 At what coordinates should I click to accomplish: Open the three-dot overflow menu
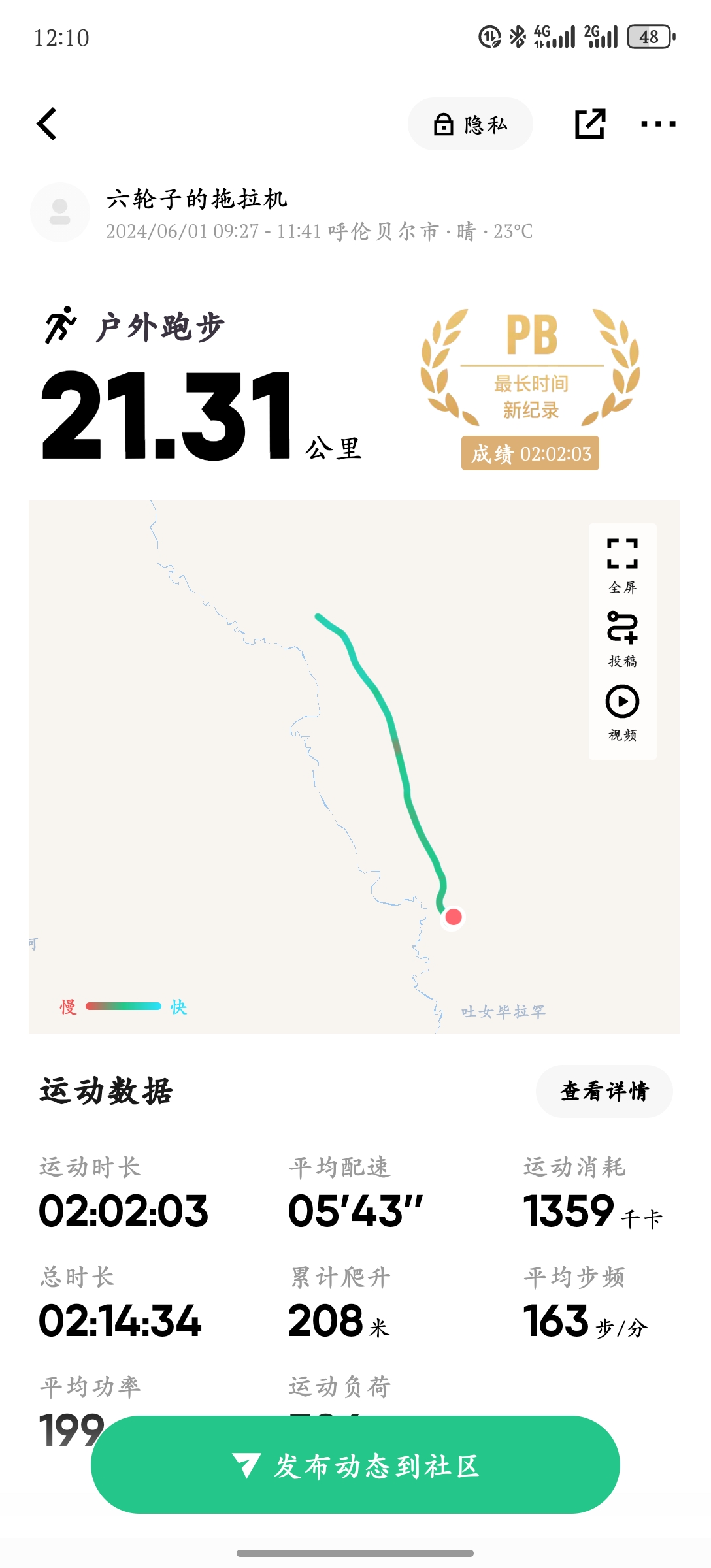coord(658,124)
